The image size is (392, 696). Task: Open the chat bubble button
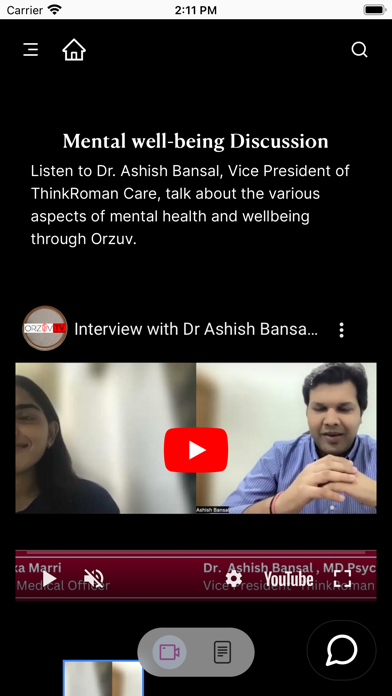(341, 650)
